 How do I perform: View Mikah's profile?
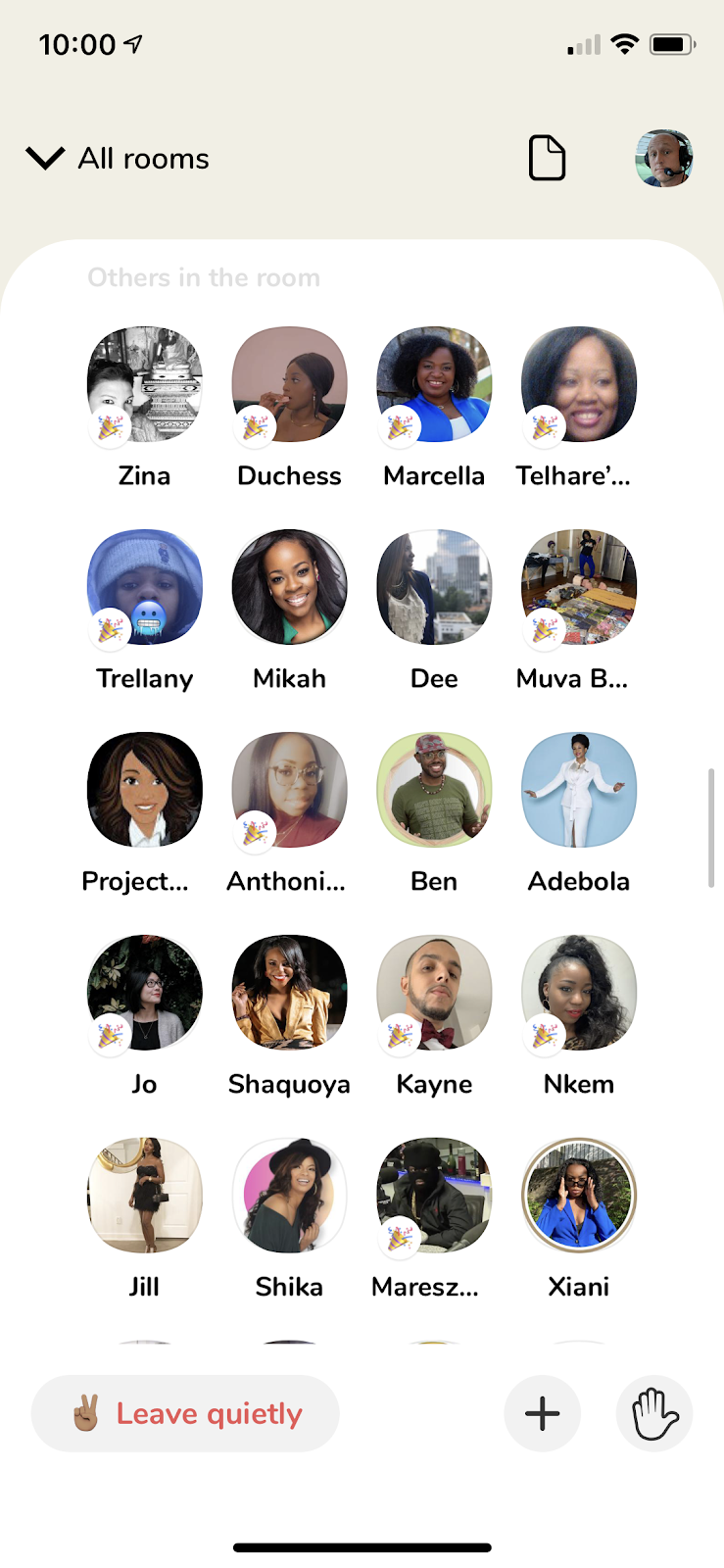[x=289, y=587]
